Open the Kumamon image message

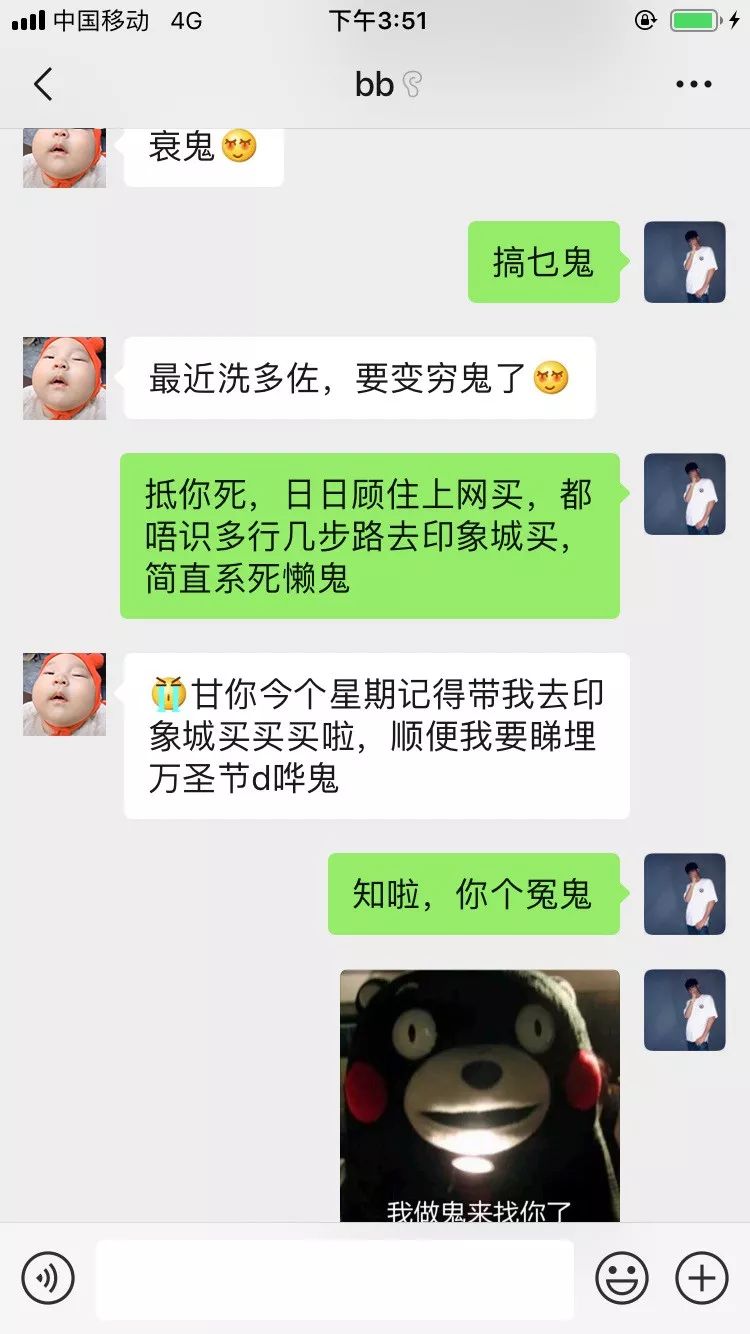pyautogui.click(x=480, y=1095)
